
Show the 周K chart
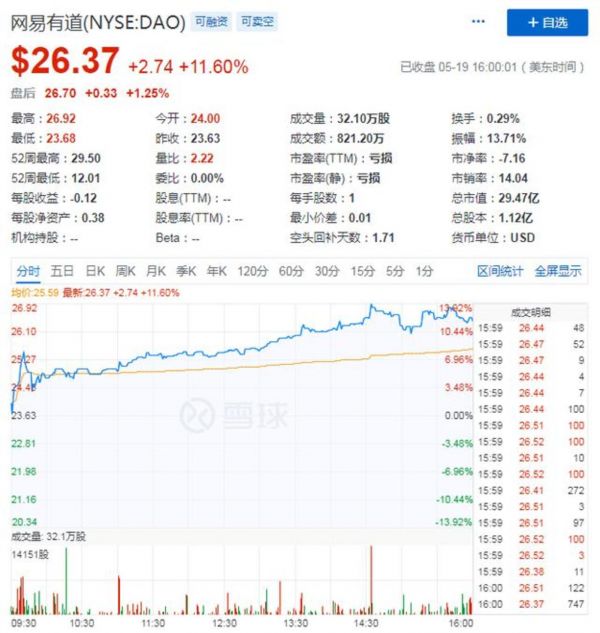125,271
